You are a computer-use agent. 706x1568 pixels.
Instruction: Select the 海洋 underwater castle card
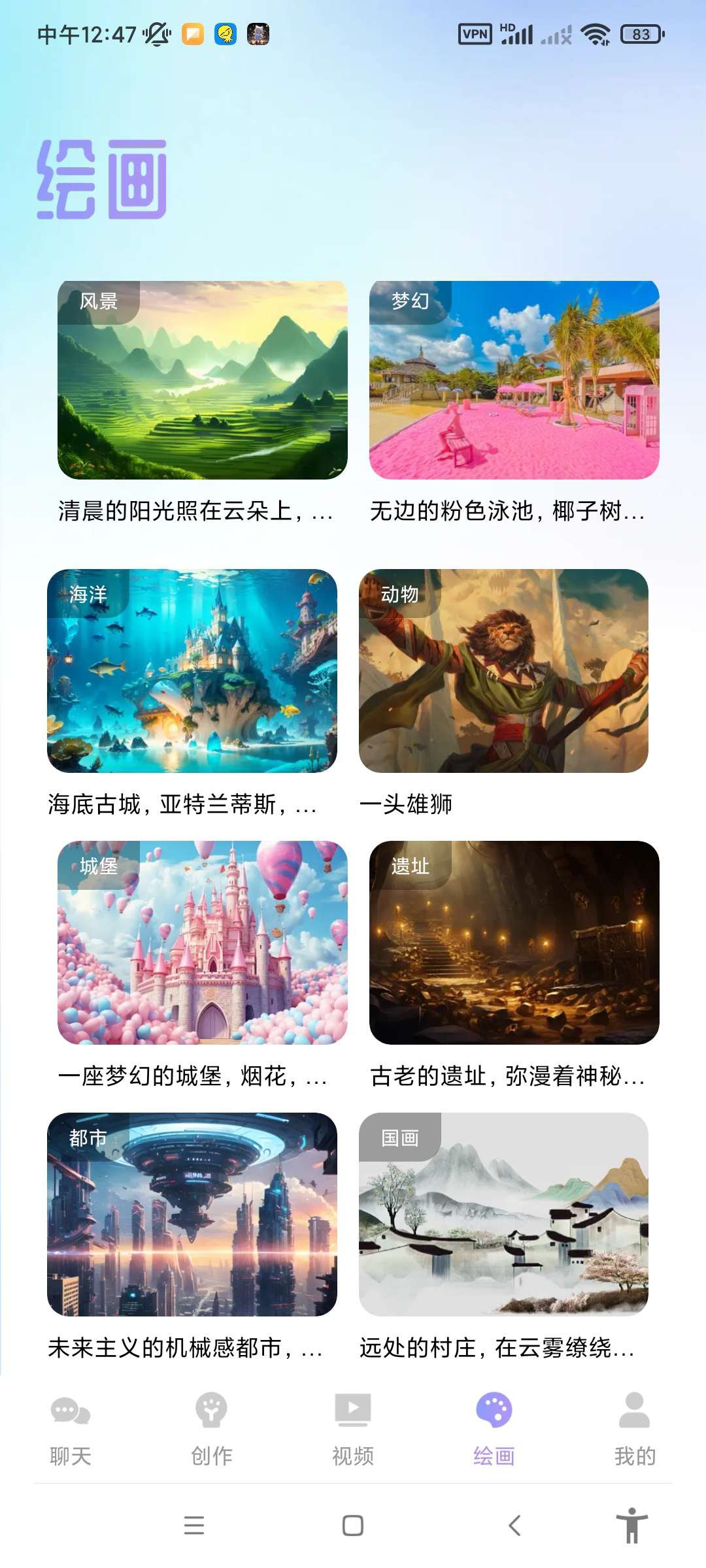(192, 671)
